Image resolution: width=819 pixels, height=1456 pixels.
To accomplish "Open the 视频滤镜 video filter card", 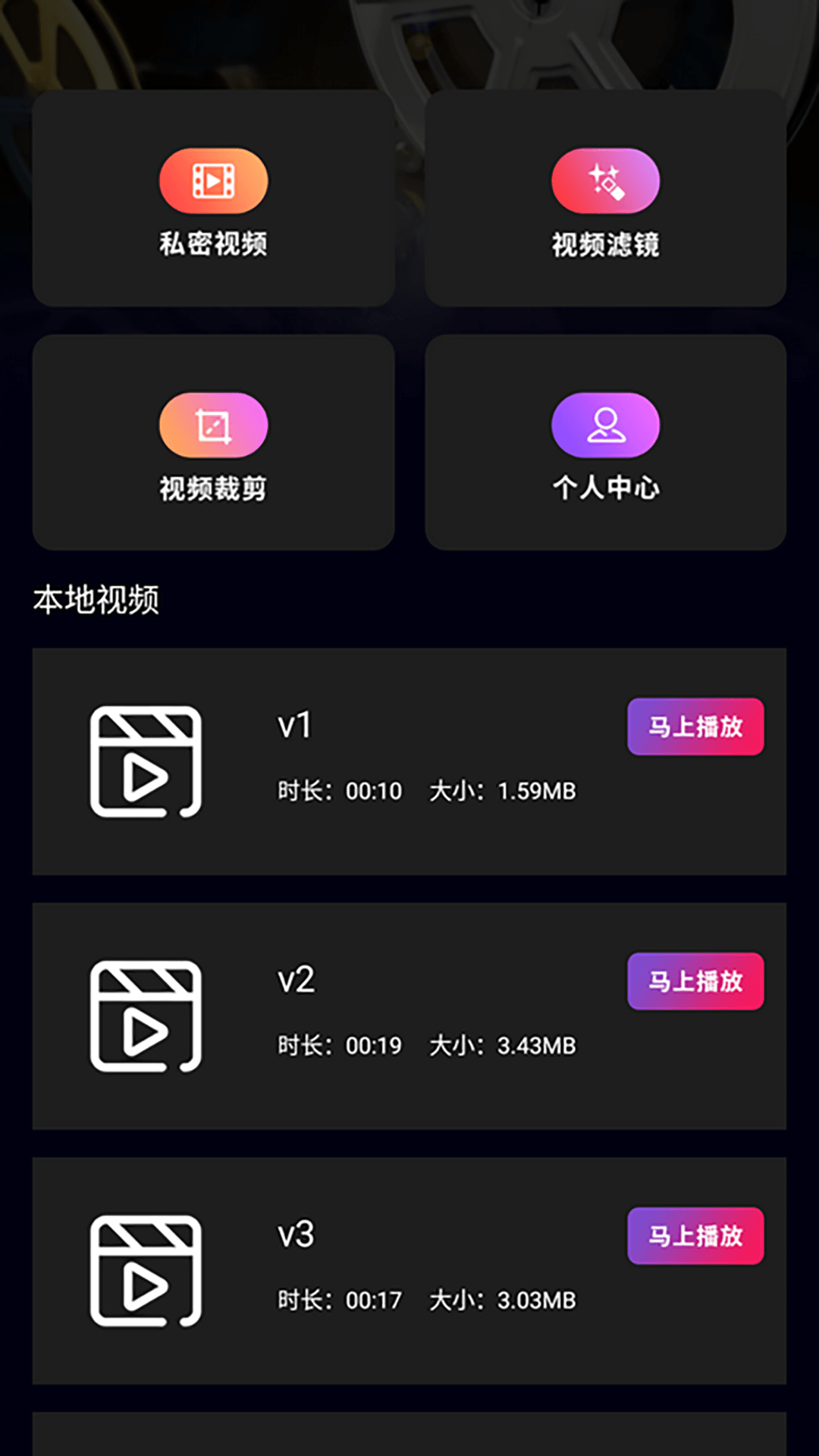I will point(605,199).
